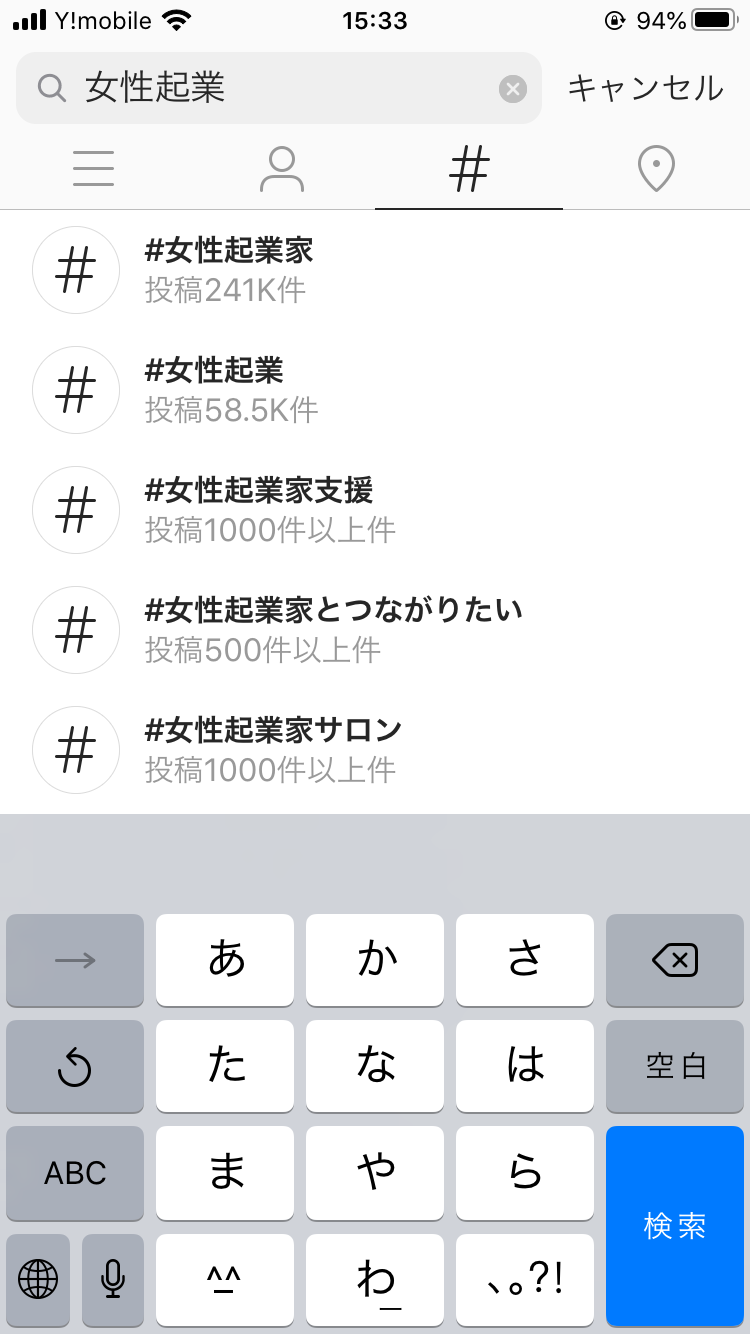Switch to the top results tab
This screenshot has height=1334, width=750.
(x=94, y=169)
